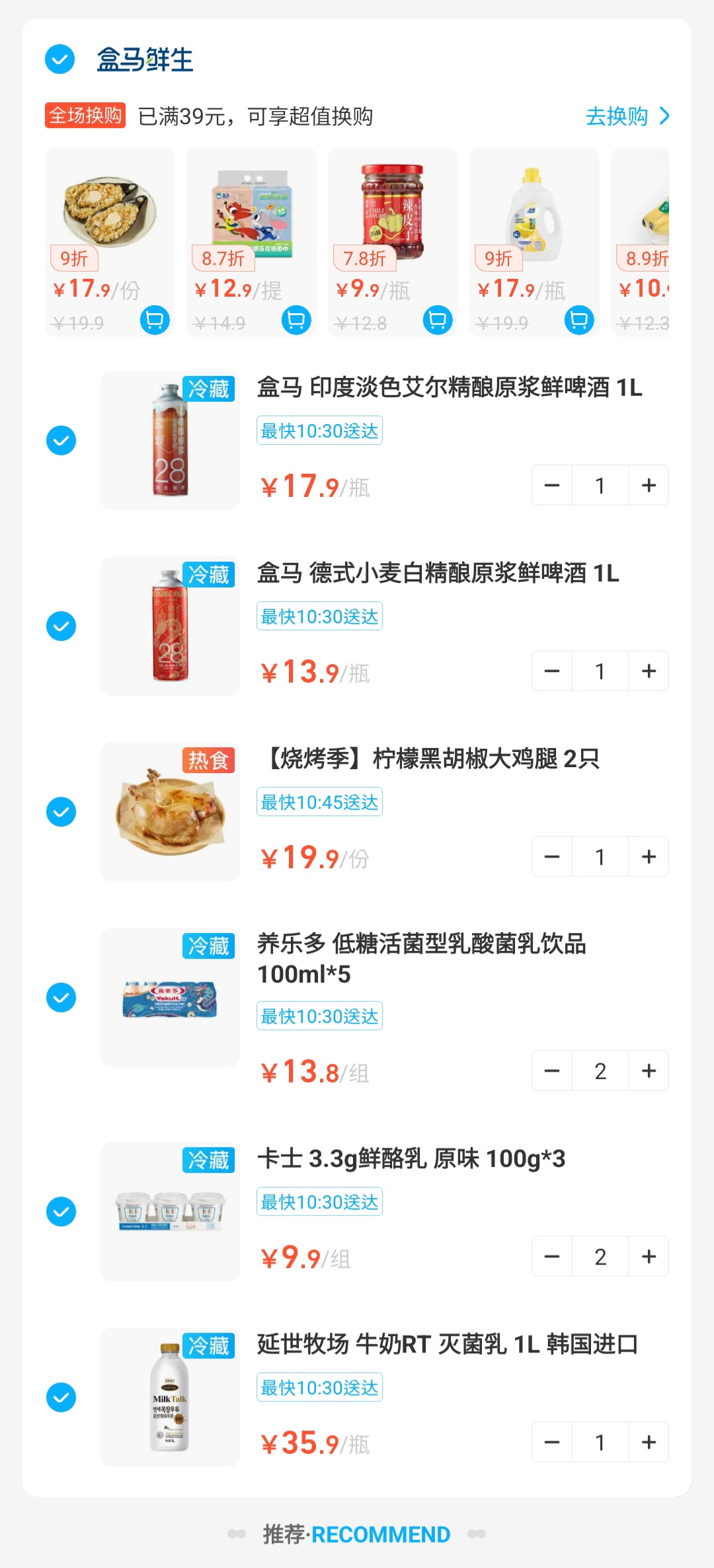Deselect the 养乐多 yogurt drink checkbox
714x1568 pixels.
(x=61, y=998)
